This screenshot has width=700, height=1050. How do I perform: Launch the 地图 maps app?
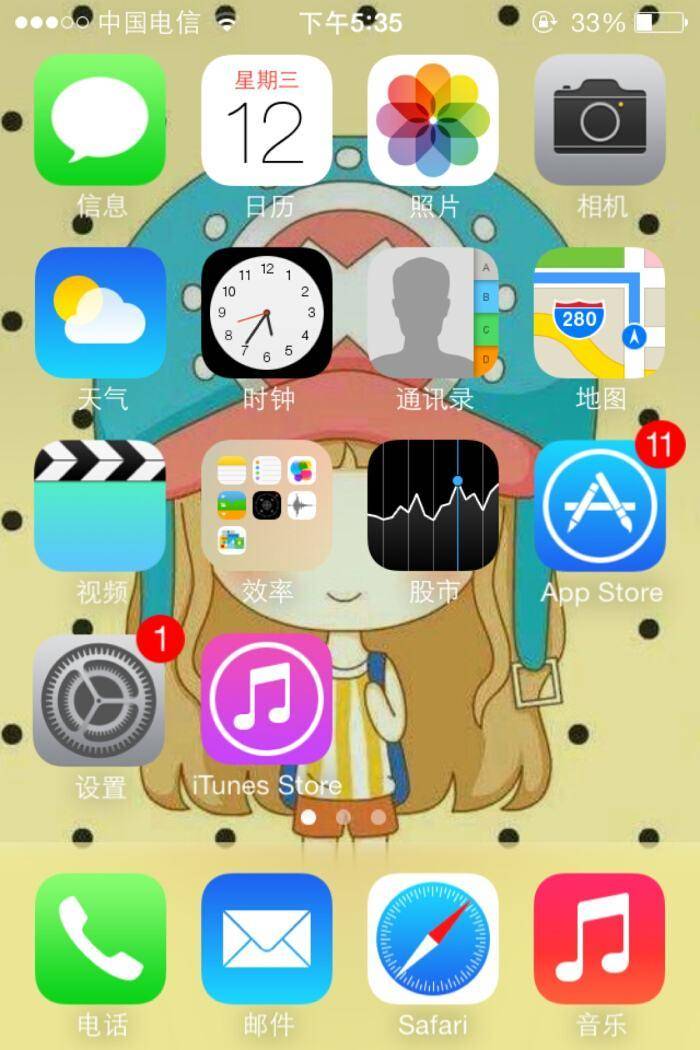[x=600, y=313]
